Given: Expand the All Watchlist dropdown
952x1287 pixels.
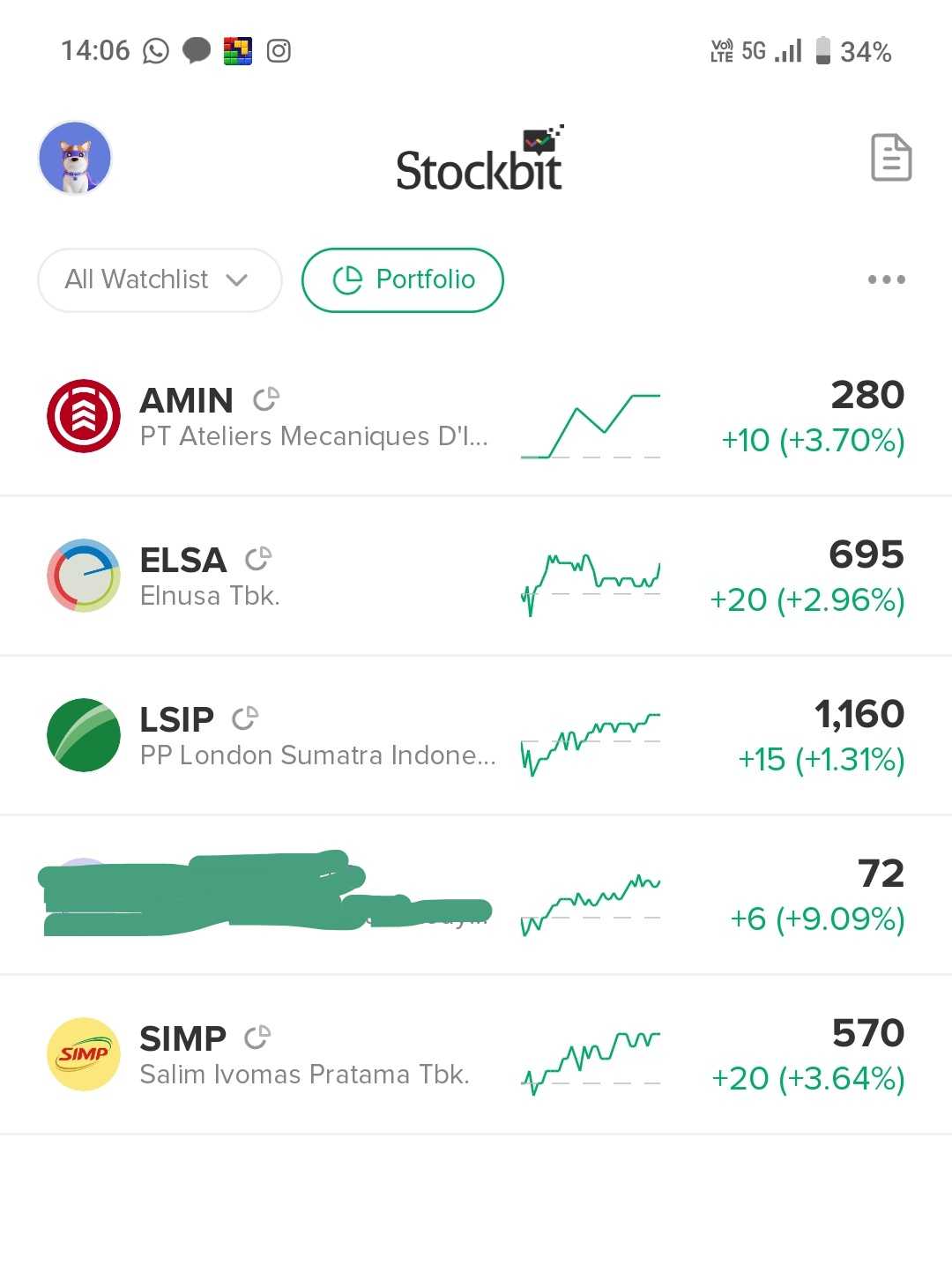Looking at the screenshot, I should pyautogui.click(x=159, y=280).
